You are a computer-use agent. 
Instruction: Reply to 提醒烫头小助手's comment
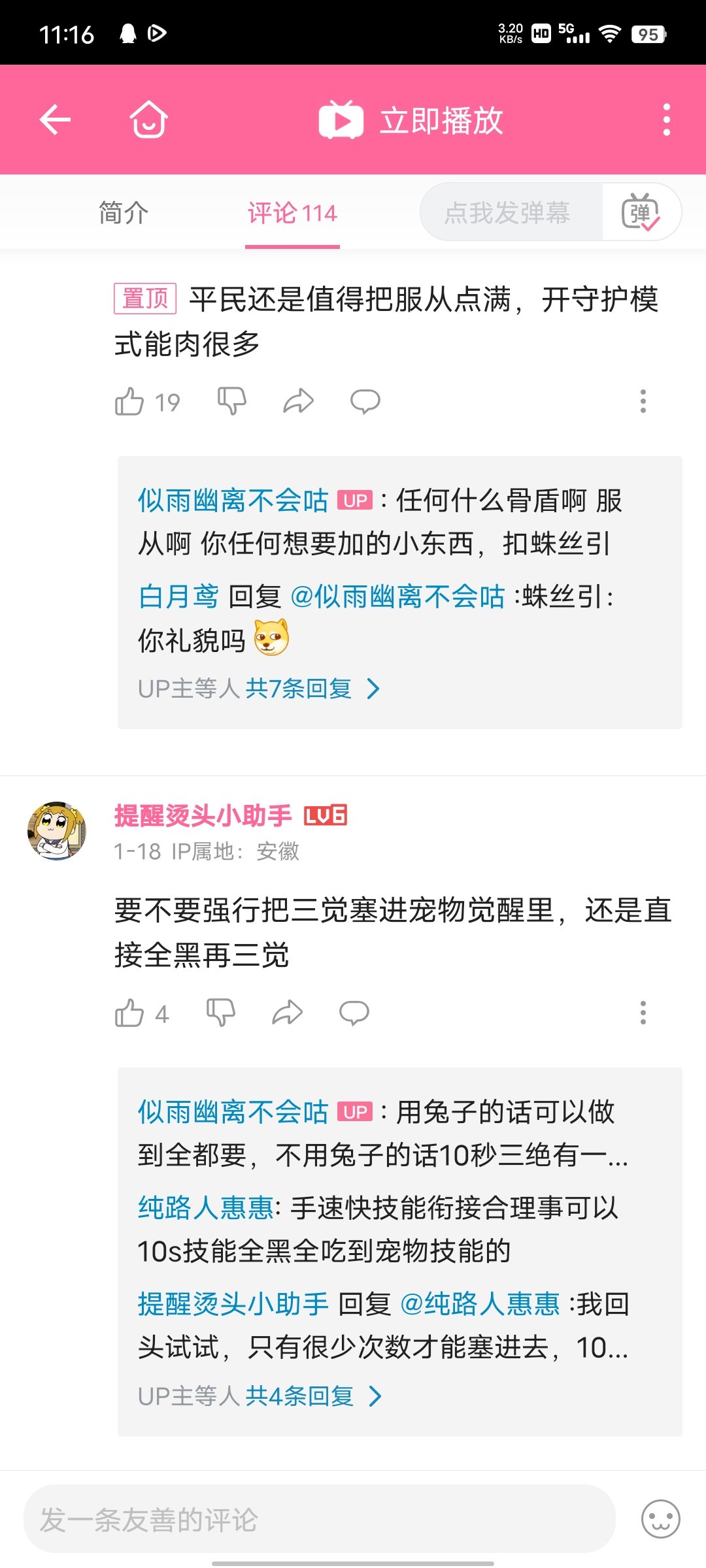(354, 1013)
